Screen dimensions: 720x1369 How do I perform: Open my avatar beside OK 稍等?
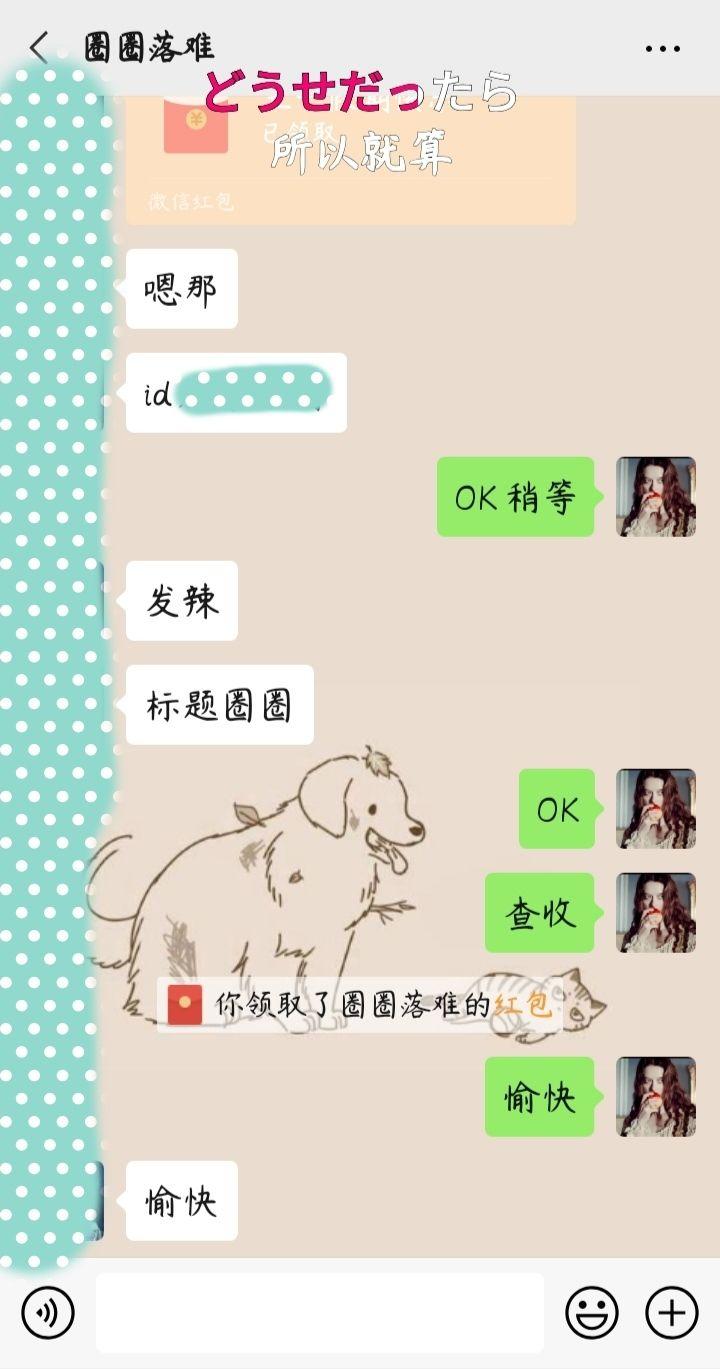[x=655, y=497]
